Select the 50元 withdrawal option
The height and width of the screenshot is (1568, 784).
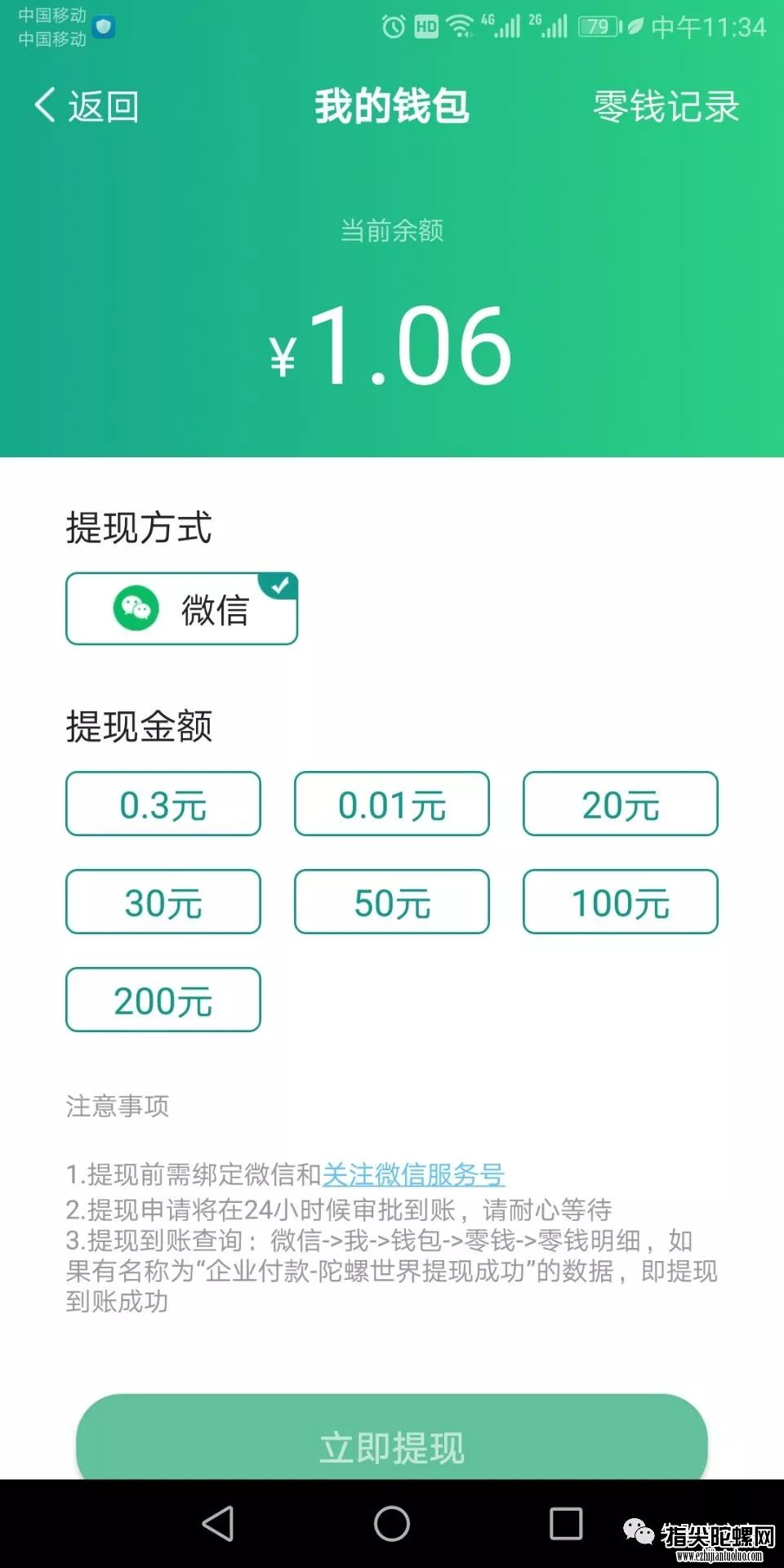(392, 902)
